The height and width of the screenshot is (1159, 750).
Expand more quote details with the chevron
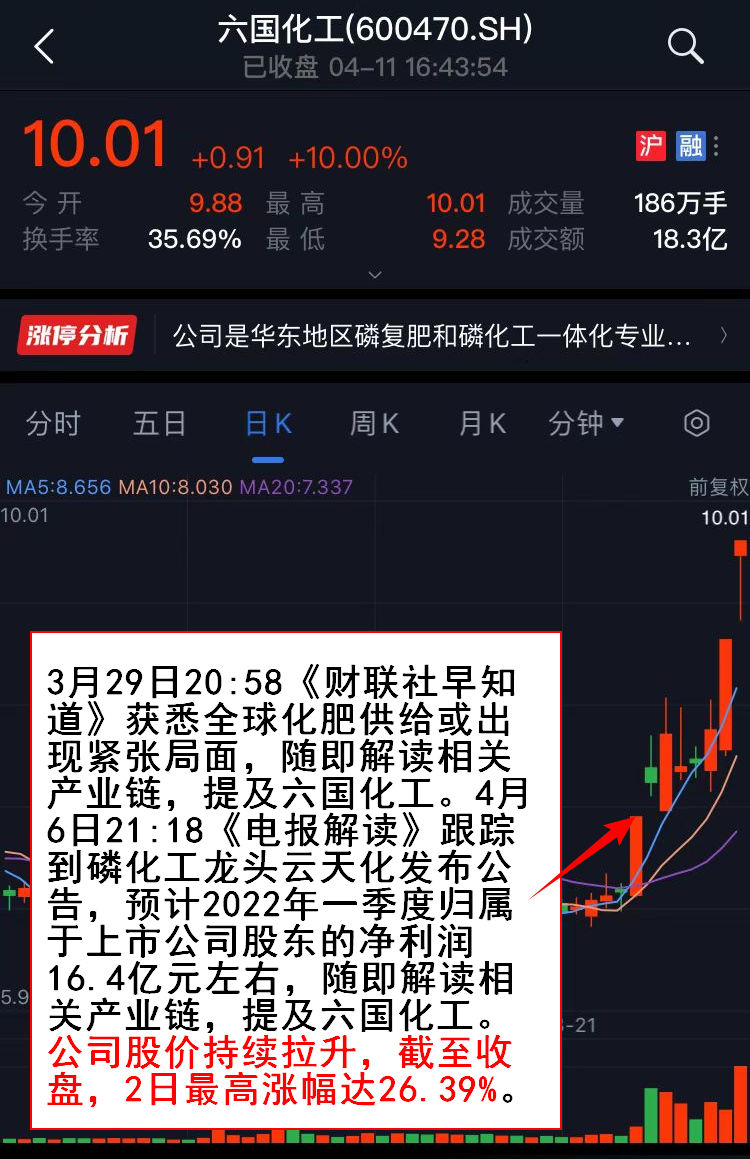click(x=375, y=274)
